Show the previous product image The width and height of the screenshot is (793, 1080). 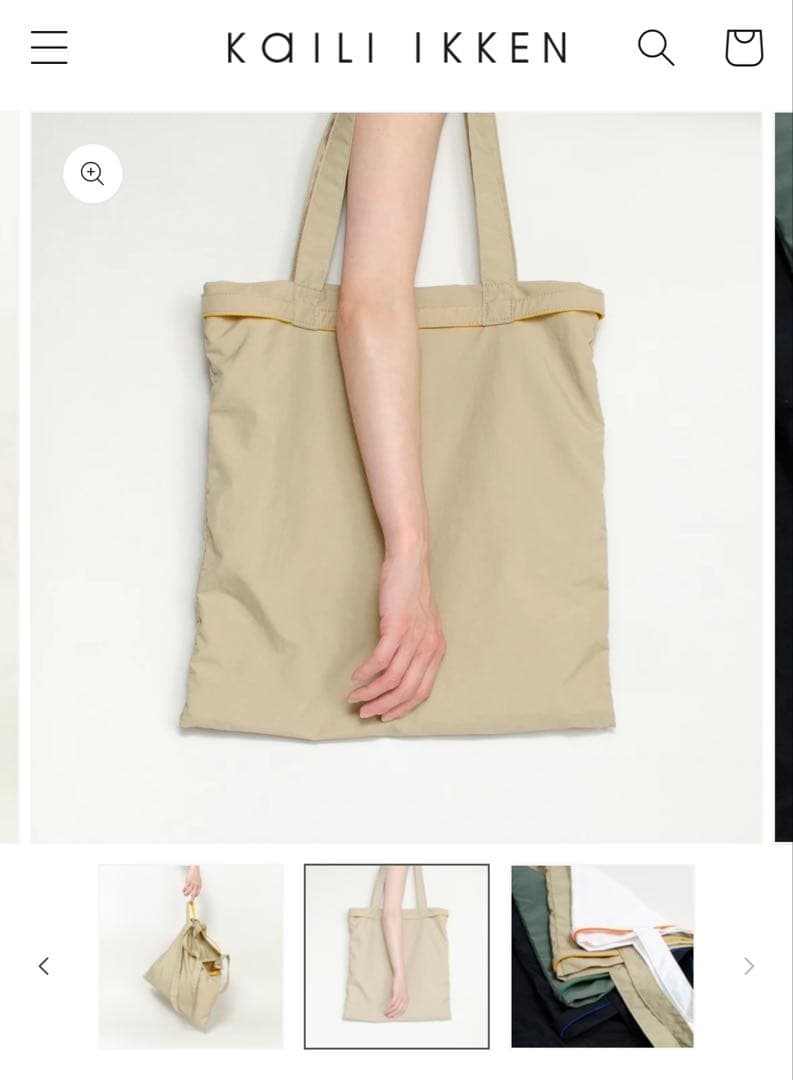42,966
